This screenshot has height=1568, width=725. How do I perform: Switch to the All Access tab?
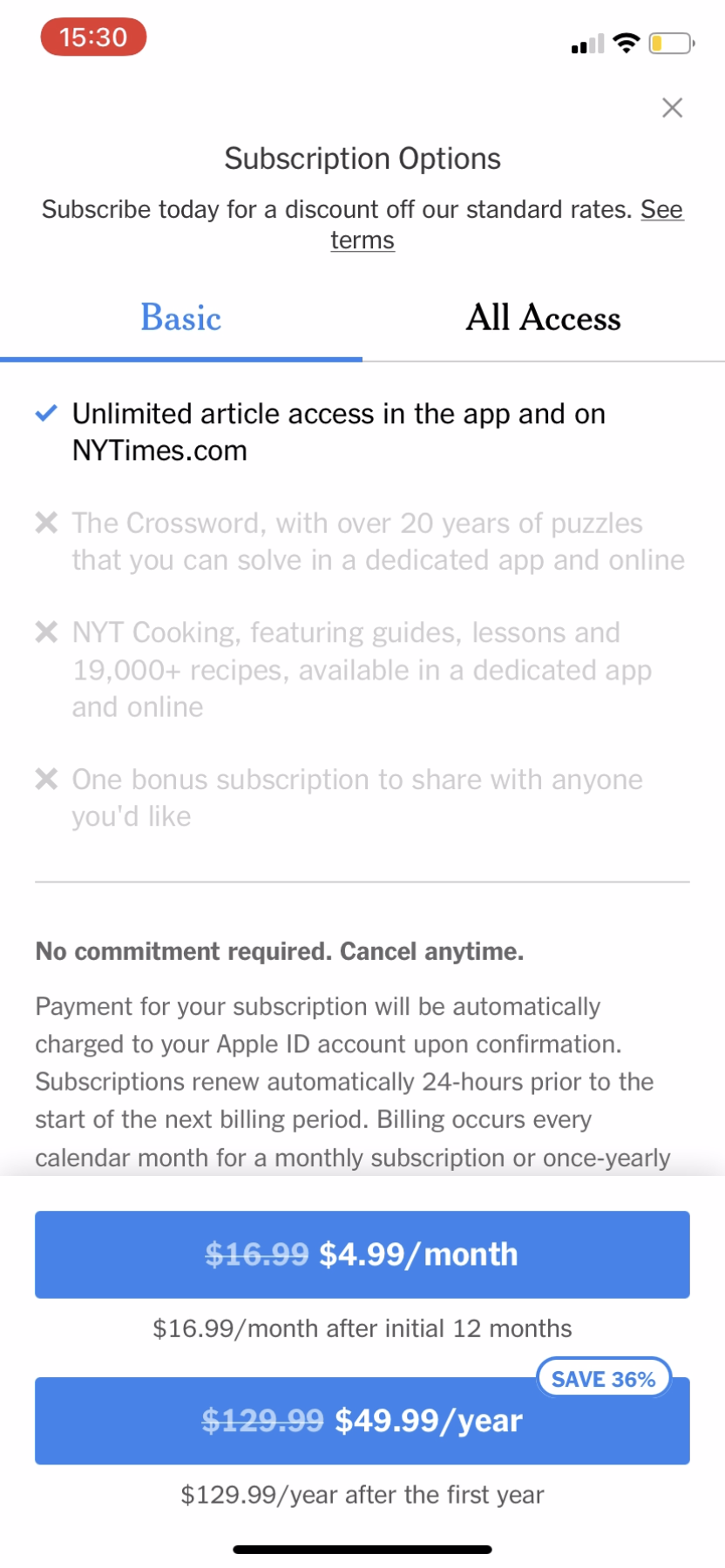point(543,317)
